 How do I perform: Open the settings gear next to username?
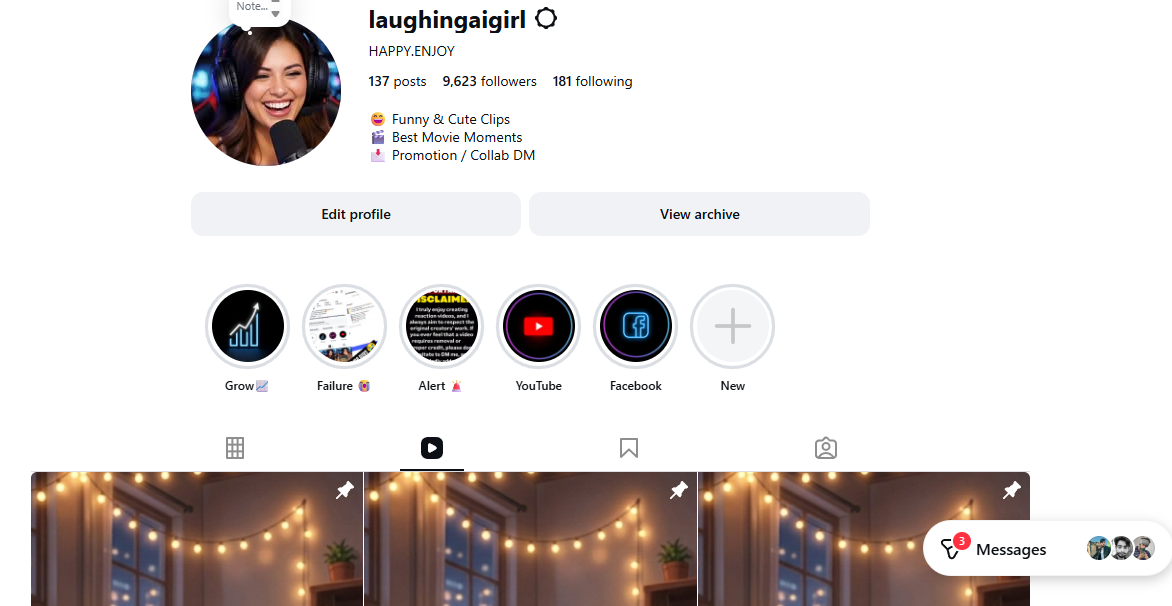546,19
